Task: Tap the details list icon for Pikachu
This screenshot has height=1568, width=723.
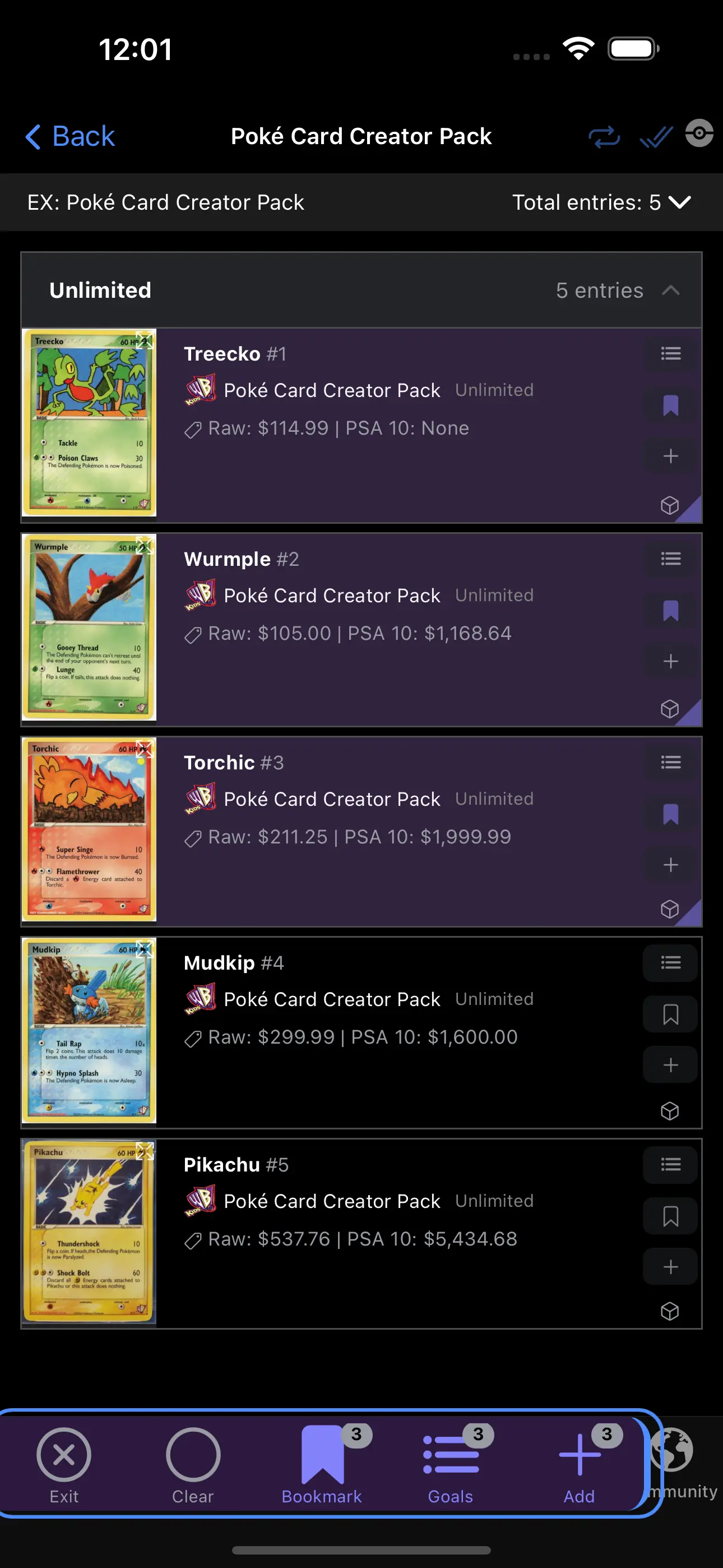Action: [x=669, y=1164]
